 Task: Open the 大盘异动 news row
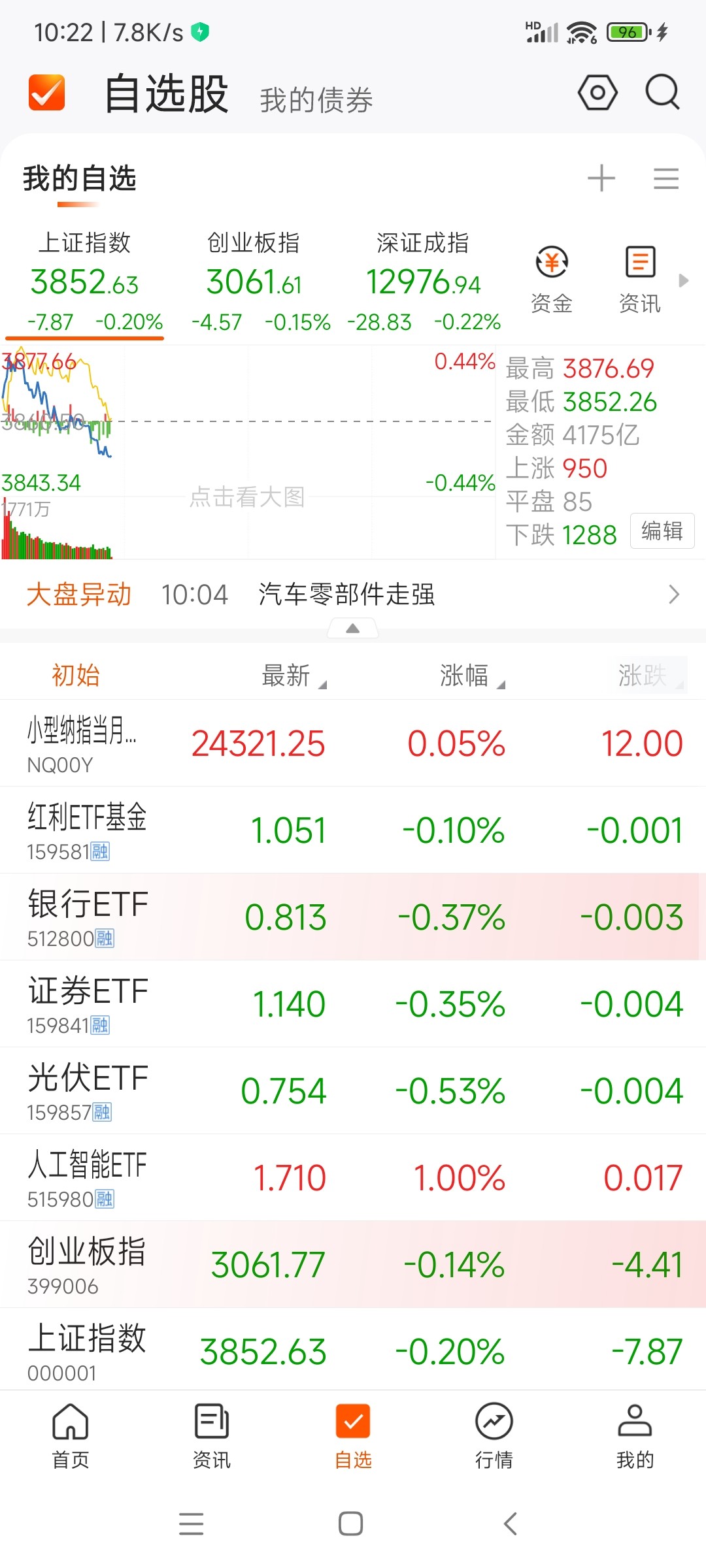(353, 595)
